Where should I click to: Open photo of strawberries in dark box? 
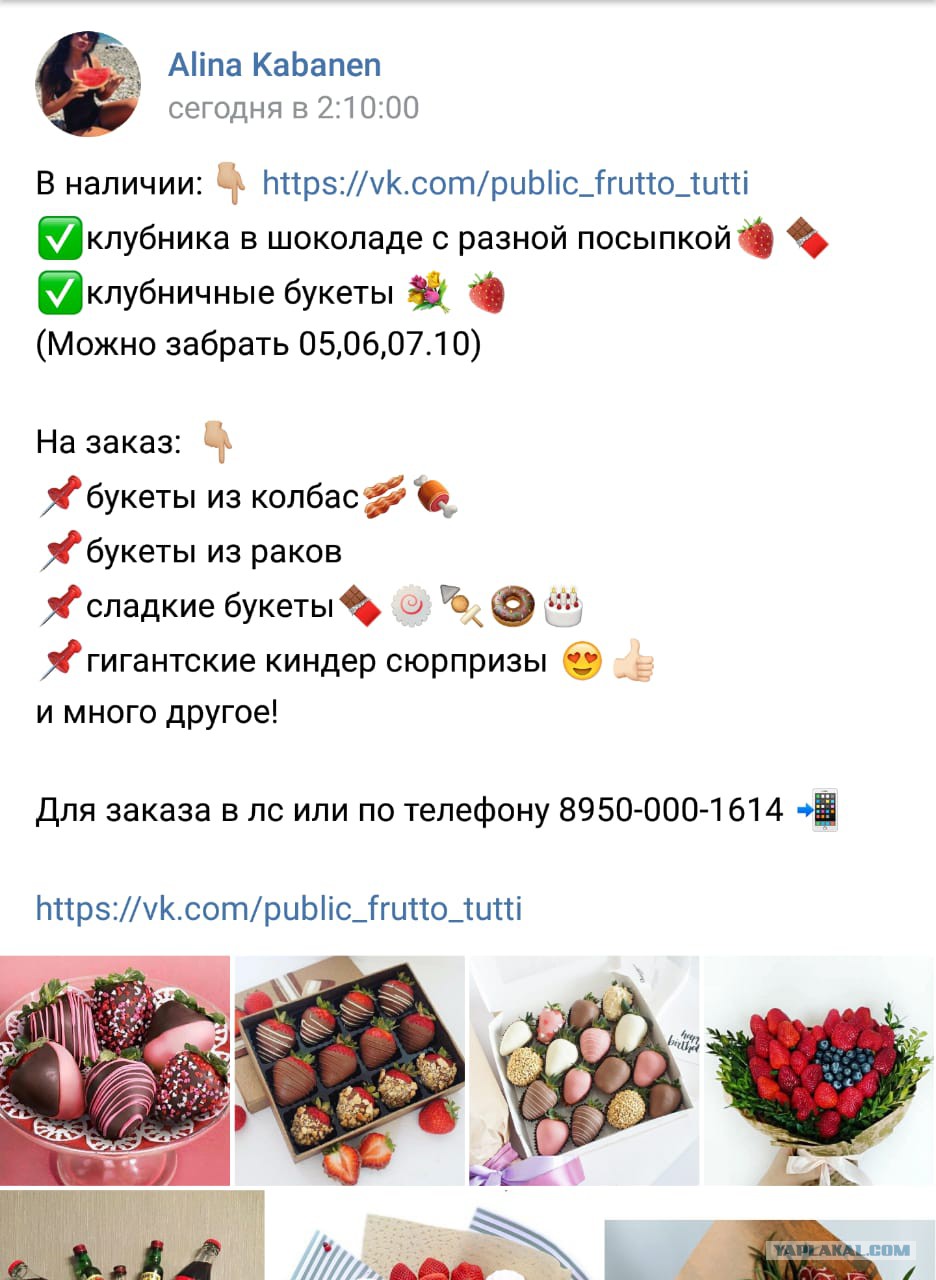point(350,1071)
